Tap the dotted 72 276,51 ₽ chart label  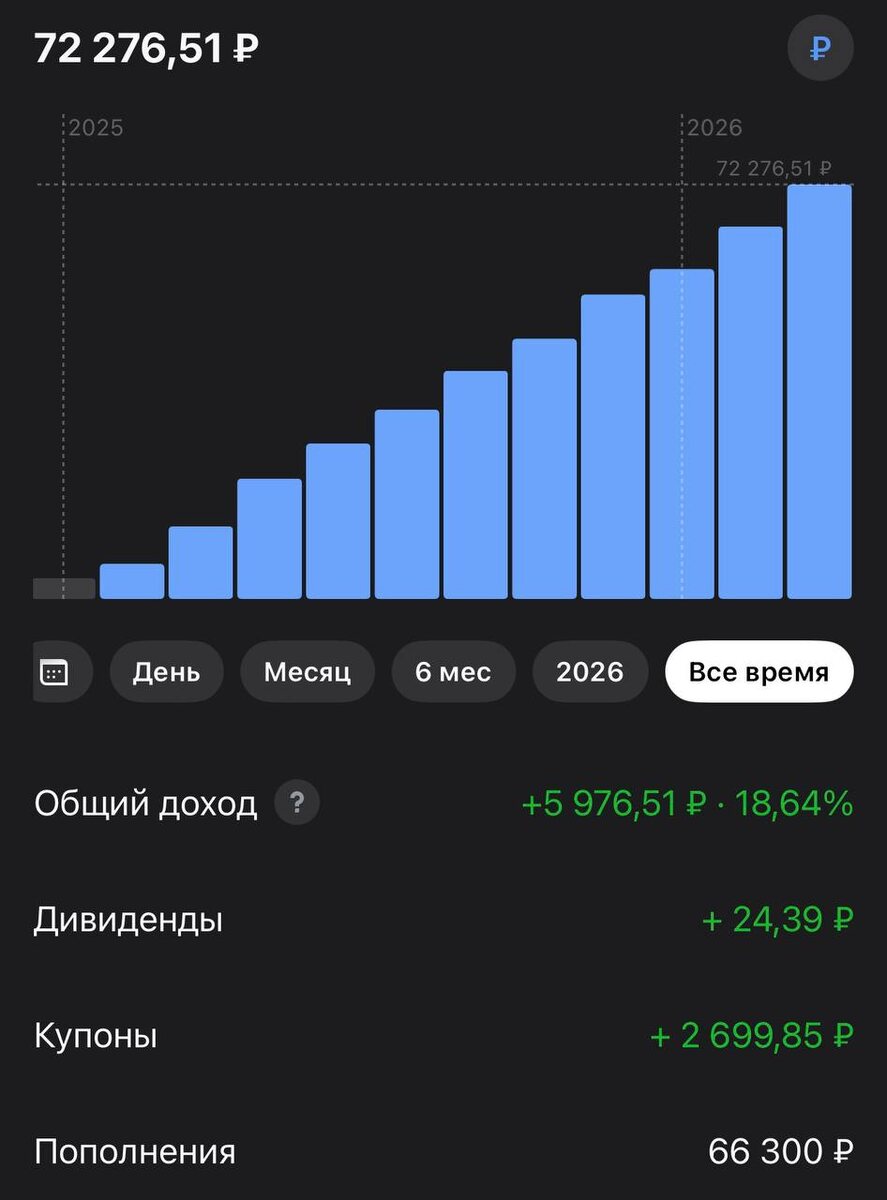point(773,168)
